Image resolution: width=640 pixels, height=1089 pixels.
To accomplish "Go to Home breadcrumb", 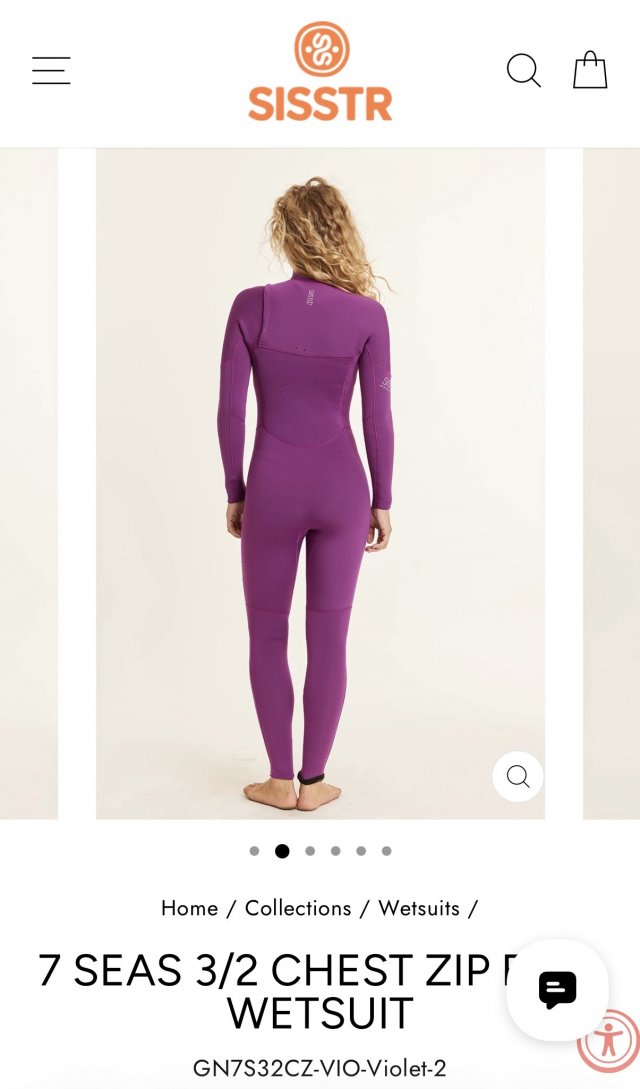I will point(189,908).
